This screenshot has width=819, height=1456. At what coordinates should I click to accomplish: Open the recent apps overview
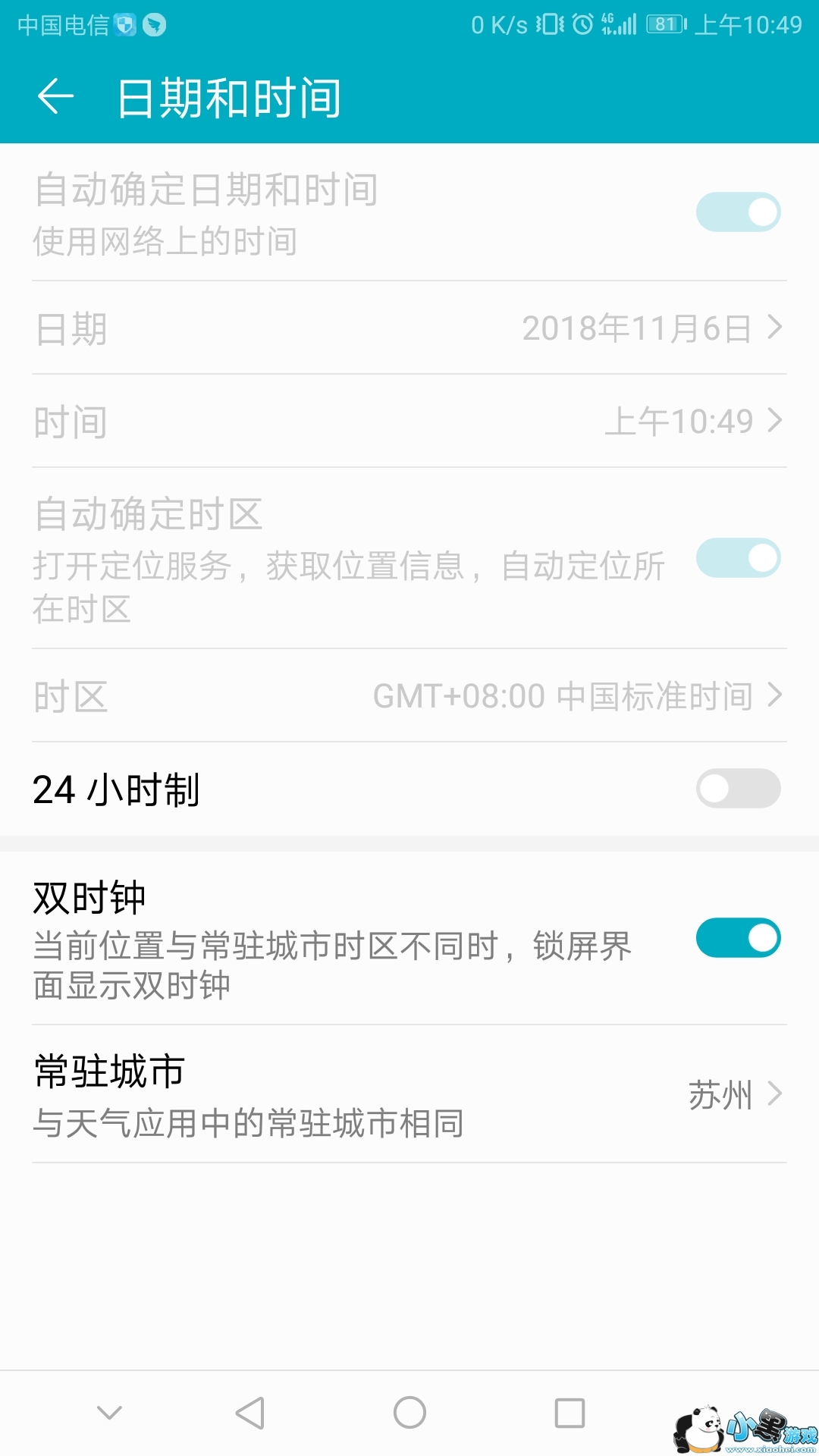[570, 1413]
